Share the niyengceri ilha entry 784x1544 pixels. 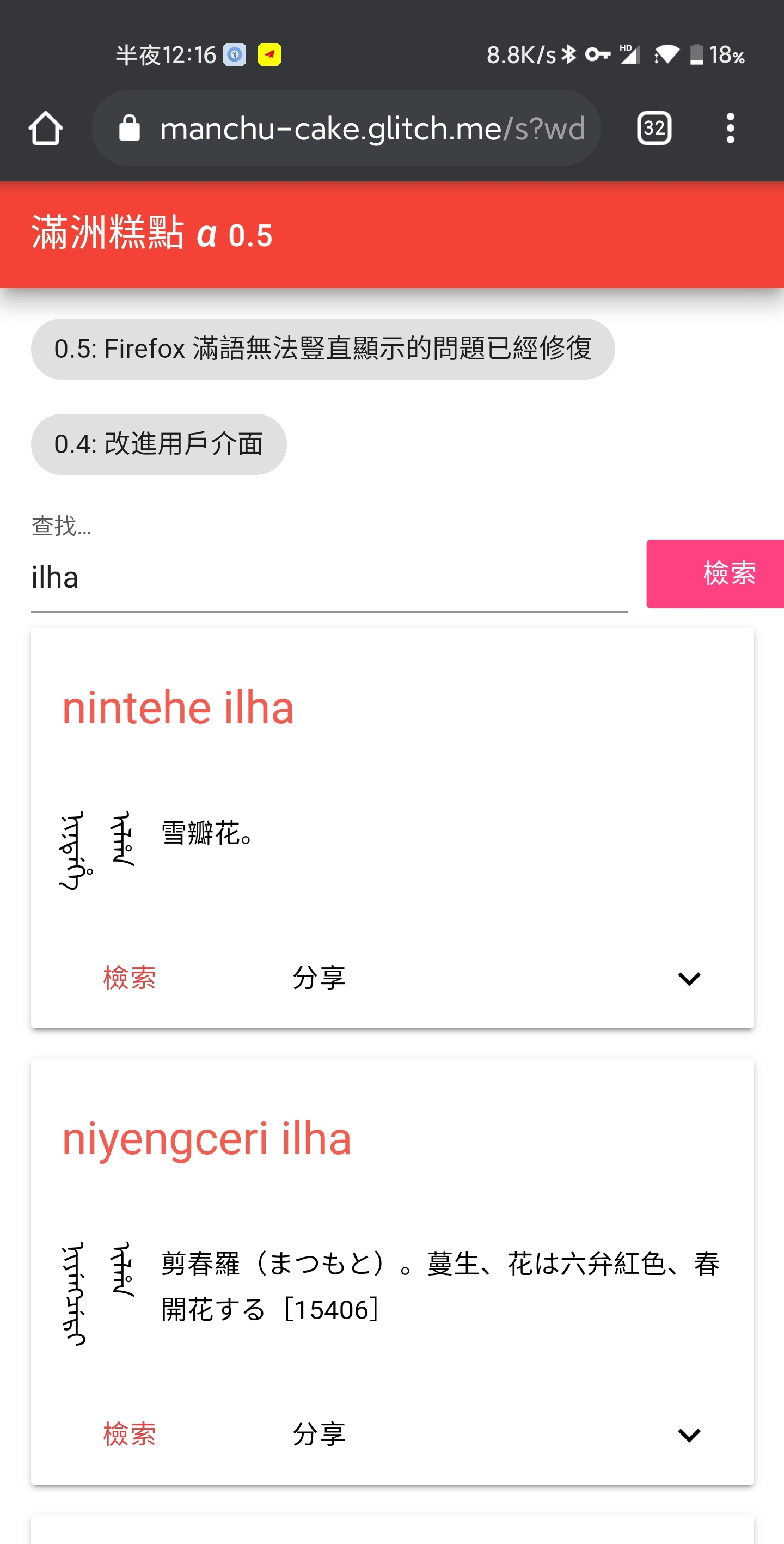(319, 1435)
